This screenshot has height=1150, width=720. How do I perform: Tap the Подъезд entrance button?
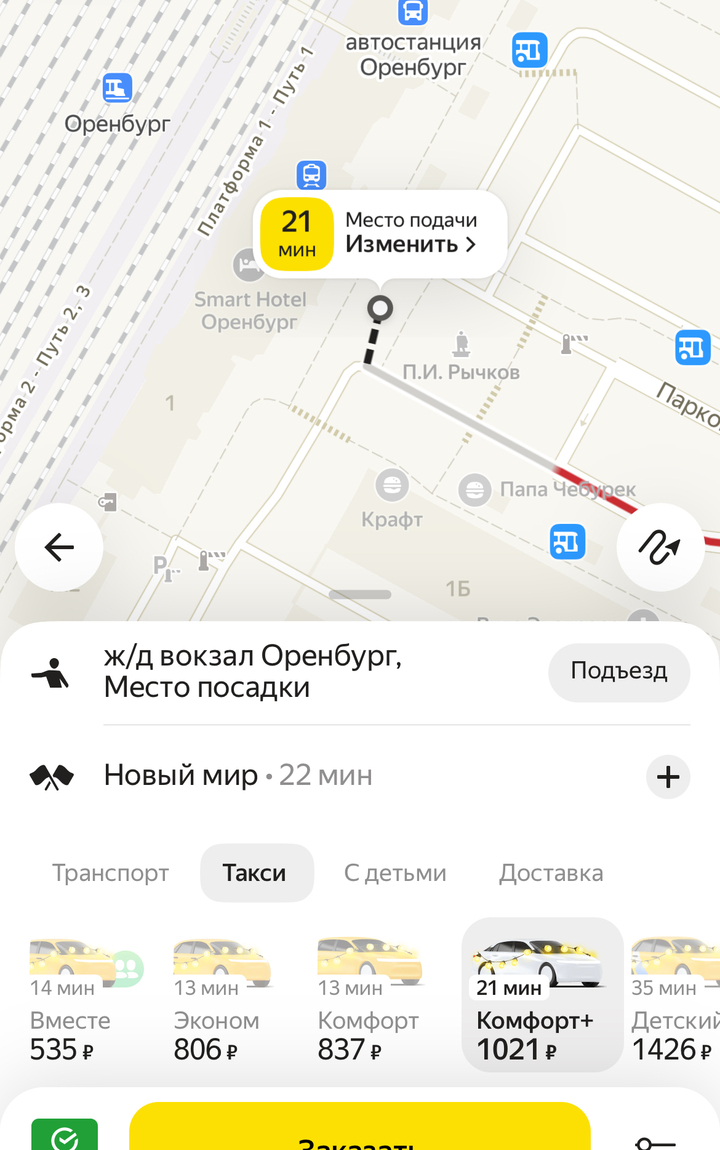619,671
